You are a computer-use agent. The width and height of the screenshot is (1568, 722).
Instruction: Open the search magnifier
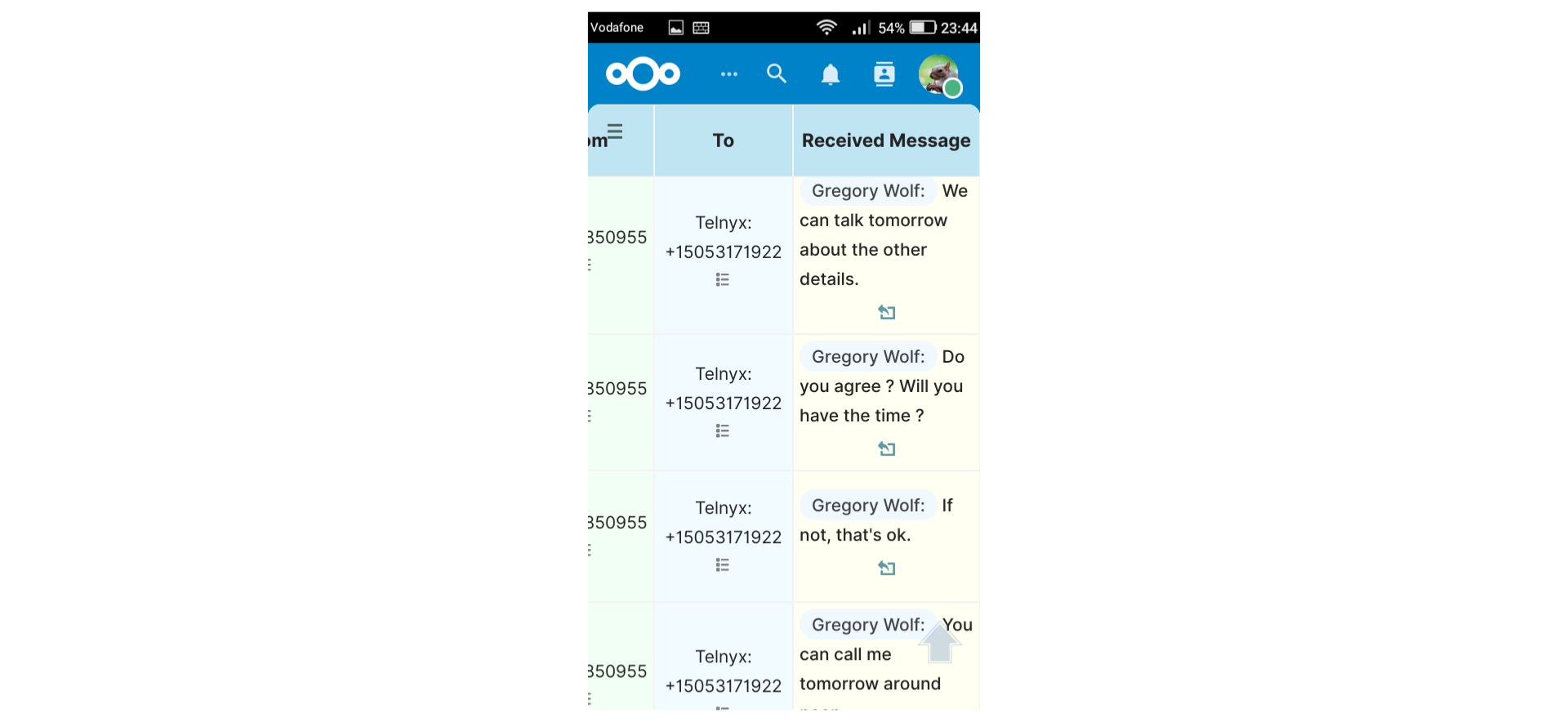pyautogui.click(x=777, y=74)
